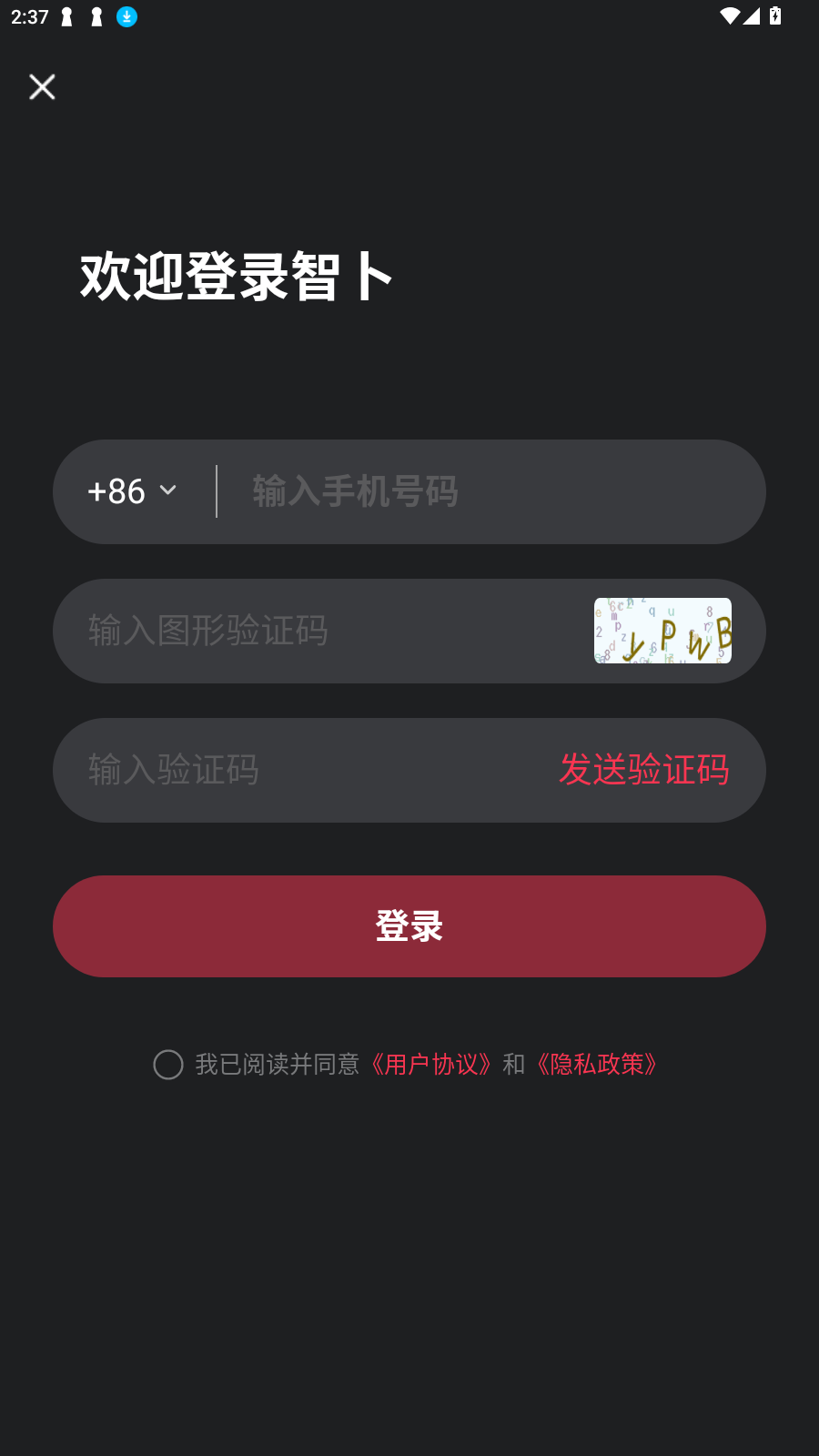Open the +86 country code dropdown

[133, 491]
